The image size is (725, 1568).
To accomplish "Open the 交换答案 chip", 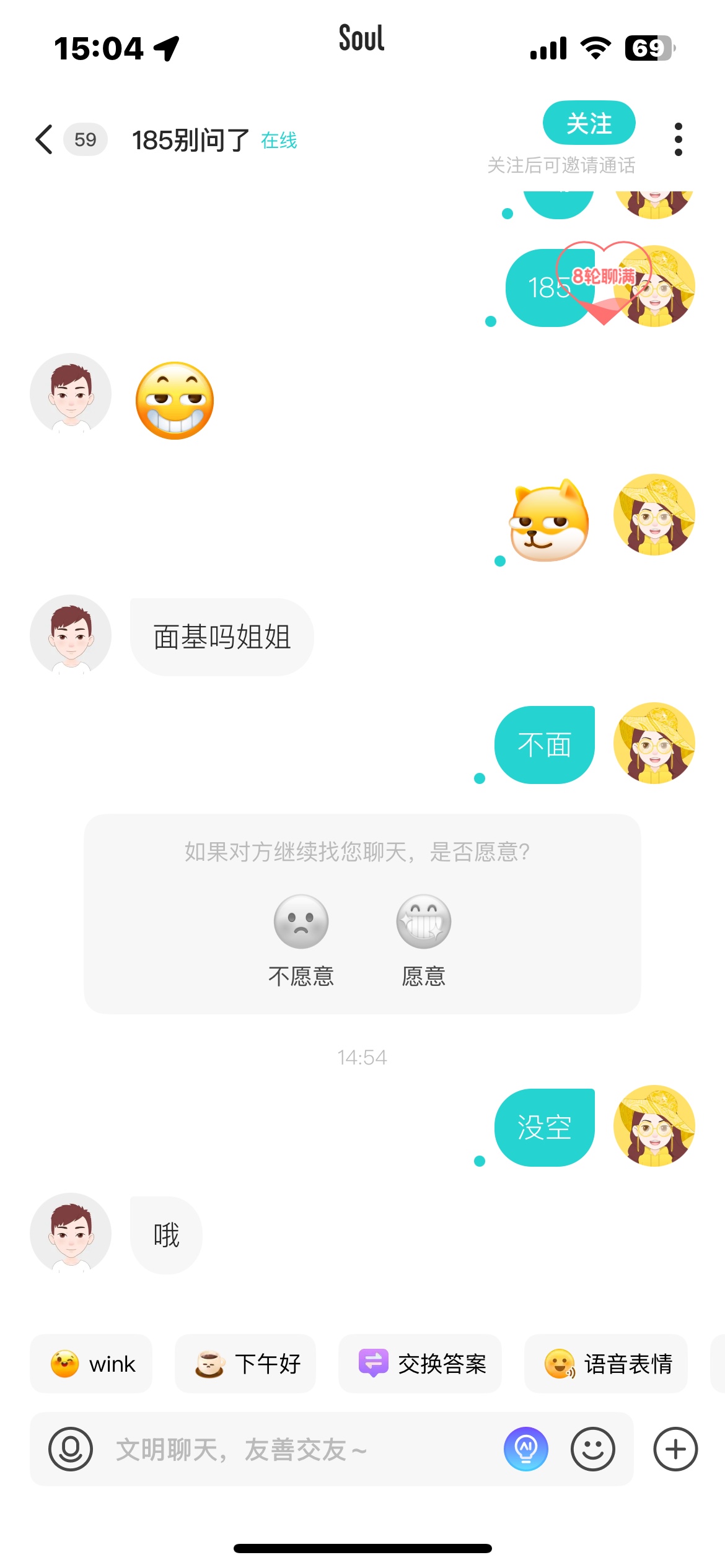I will [420, 1364].
